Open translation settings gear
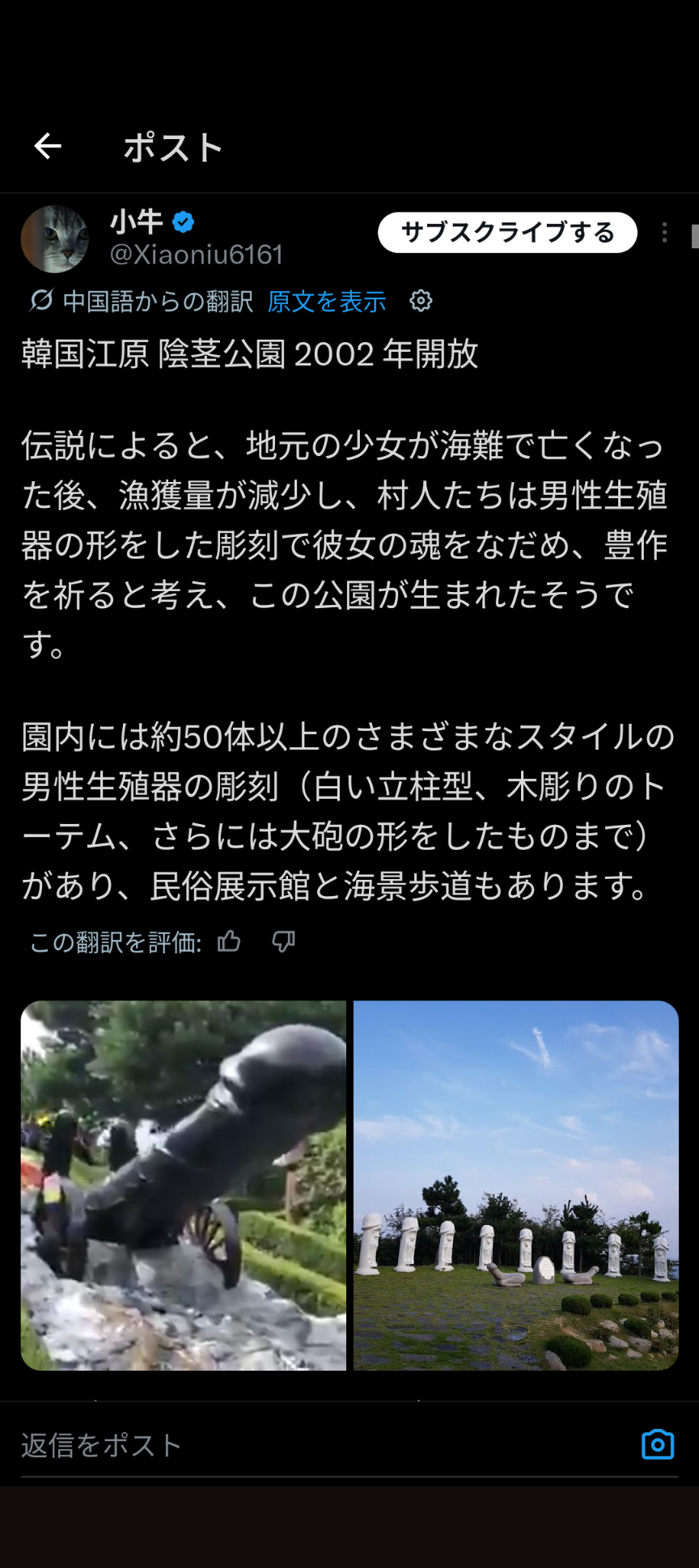The width and height of the screenshot is (699, 1568). pos(421,302)
